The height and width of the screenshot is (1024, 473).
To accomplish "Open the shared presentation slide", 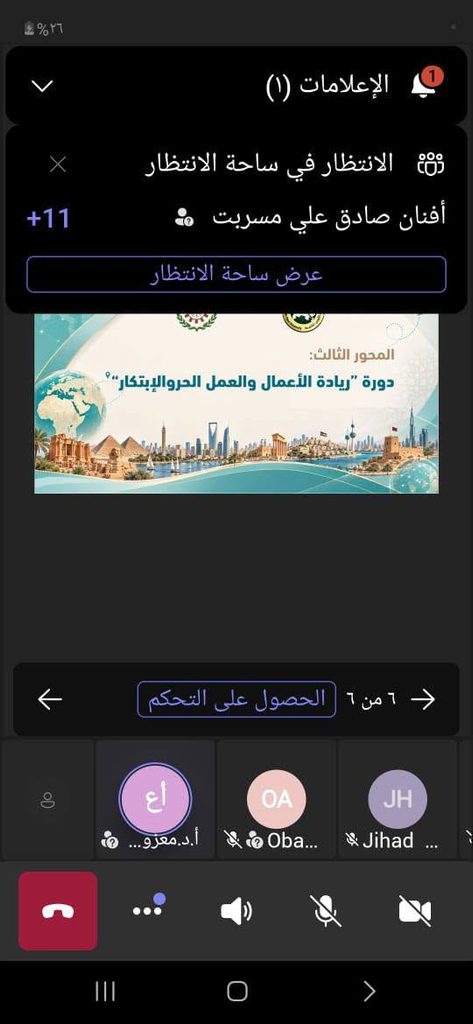I will (x=236, y=403).
